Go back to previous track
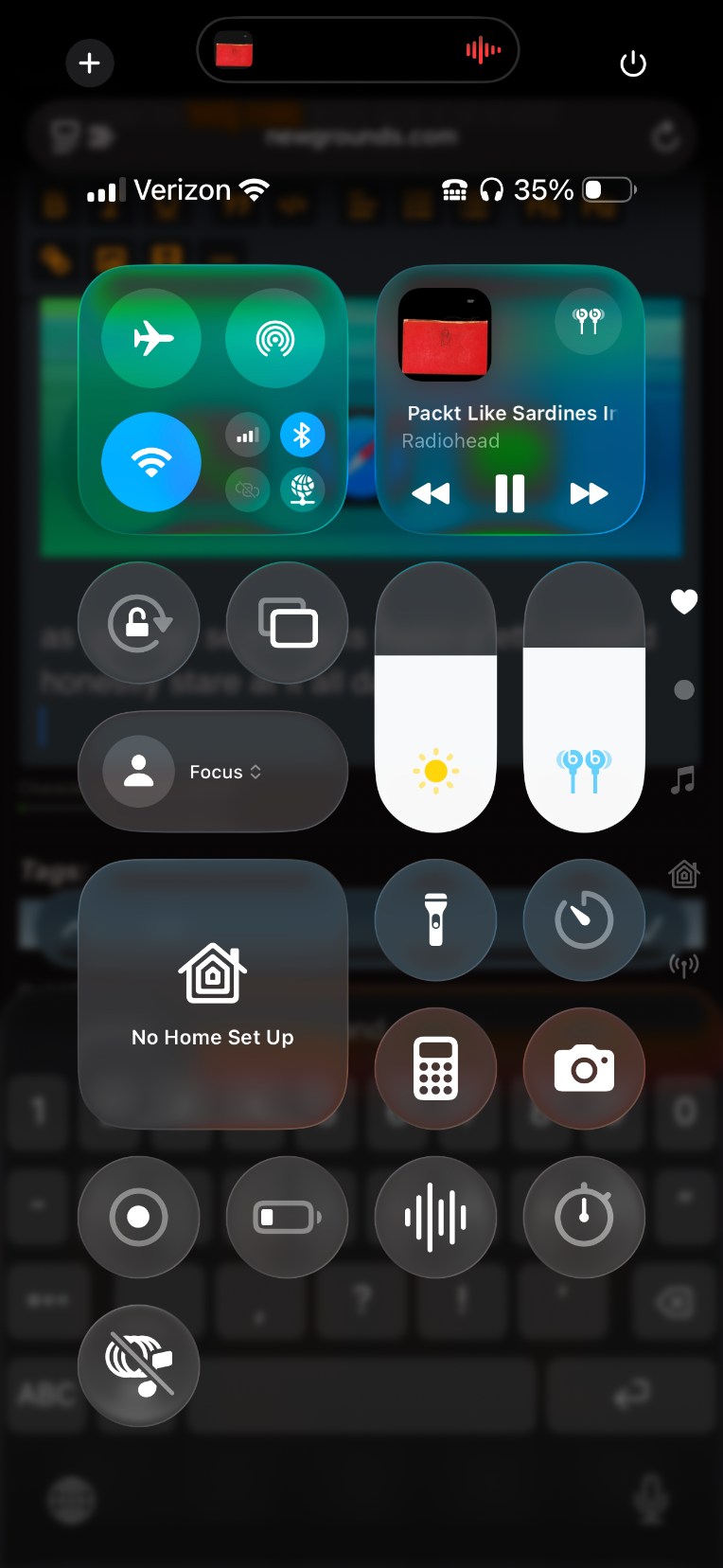Viewport: 723px width, 1568px height. (432, 493)
